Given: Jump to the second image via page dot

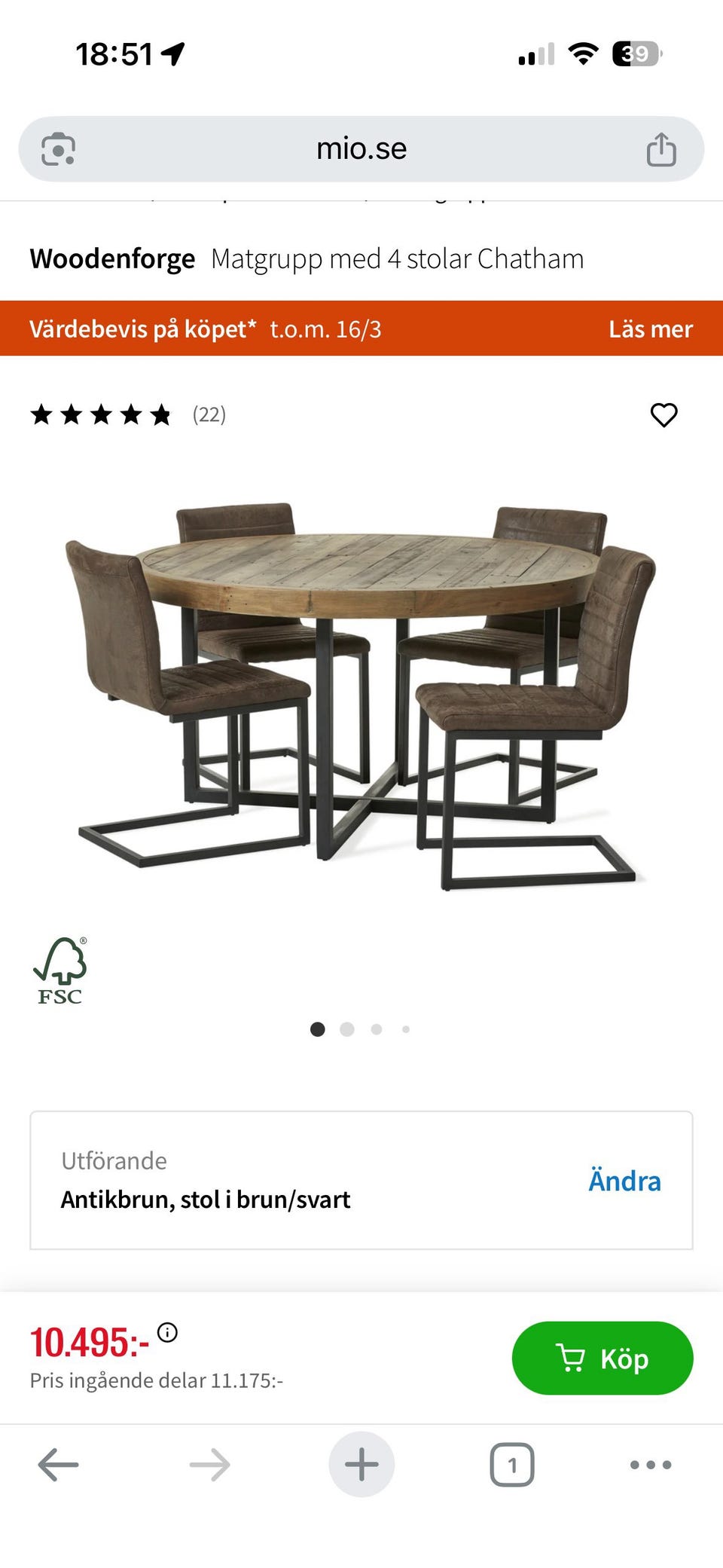Looking at the screenshot, I should [x=347, y=1029].
